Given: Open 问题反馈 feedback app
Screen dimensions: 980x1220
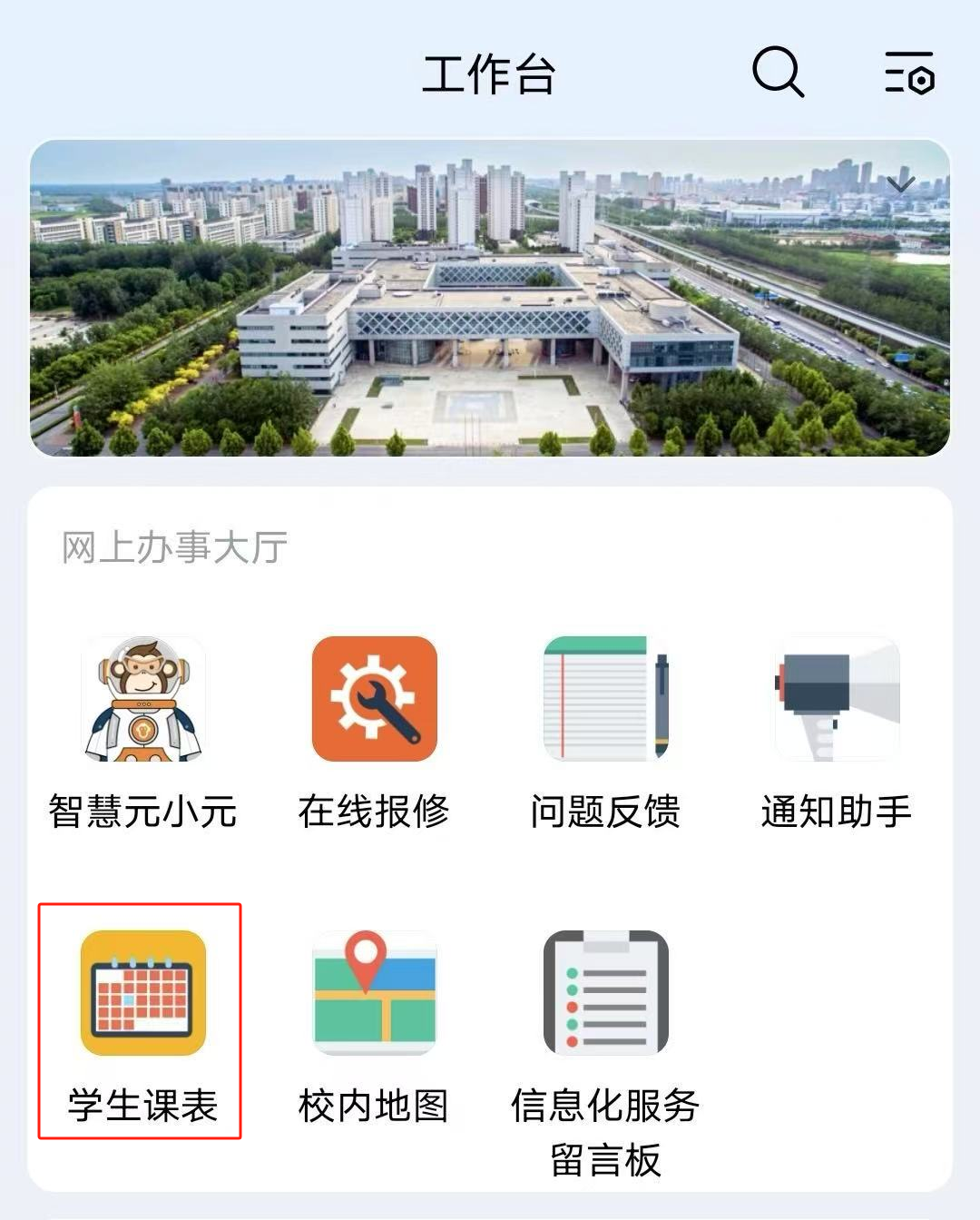Looking at the screenshot, I should 605,699.
